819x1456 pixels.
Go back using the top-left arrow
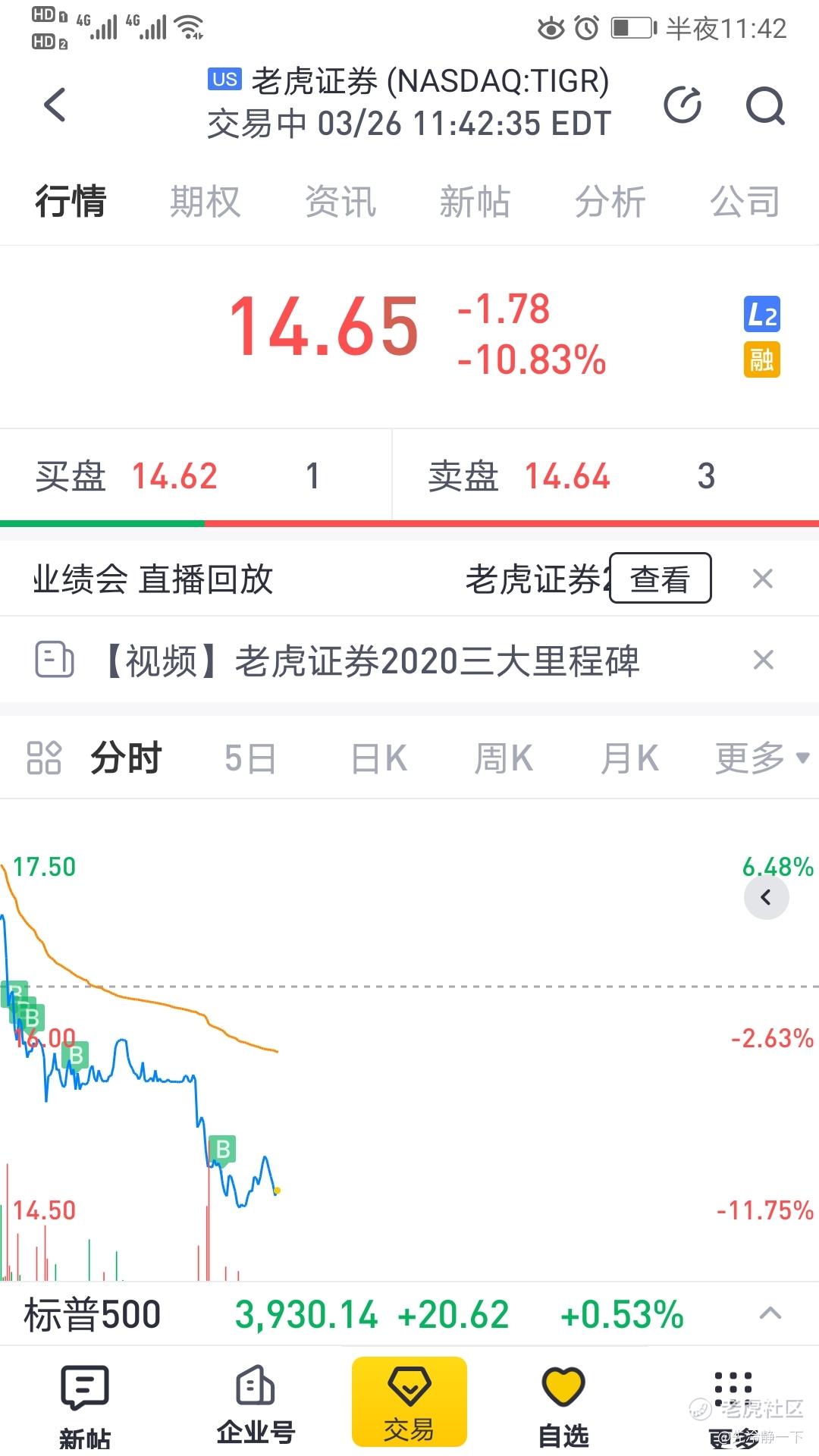tap(55, 105)
